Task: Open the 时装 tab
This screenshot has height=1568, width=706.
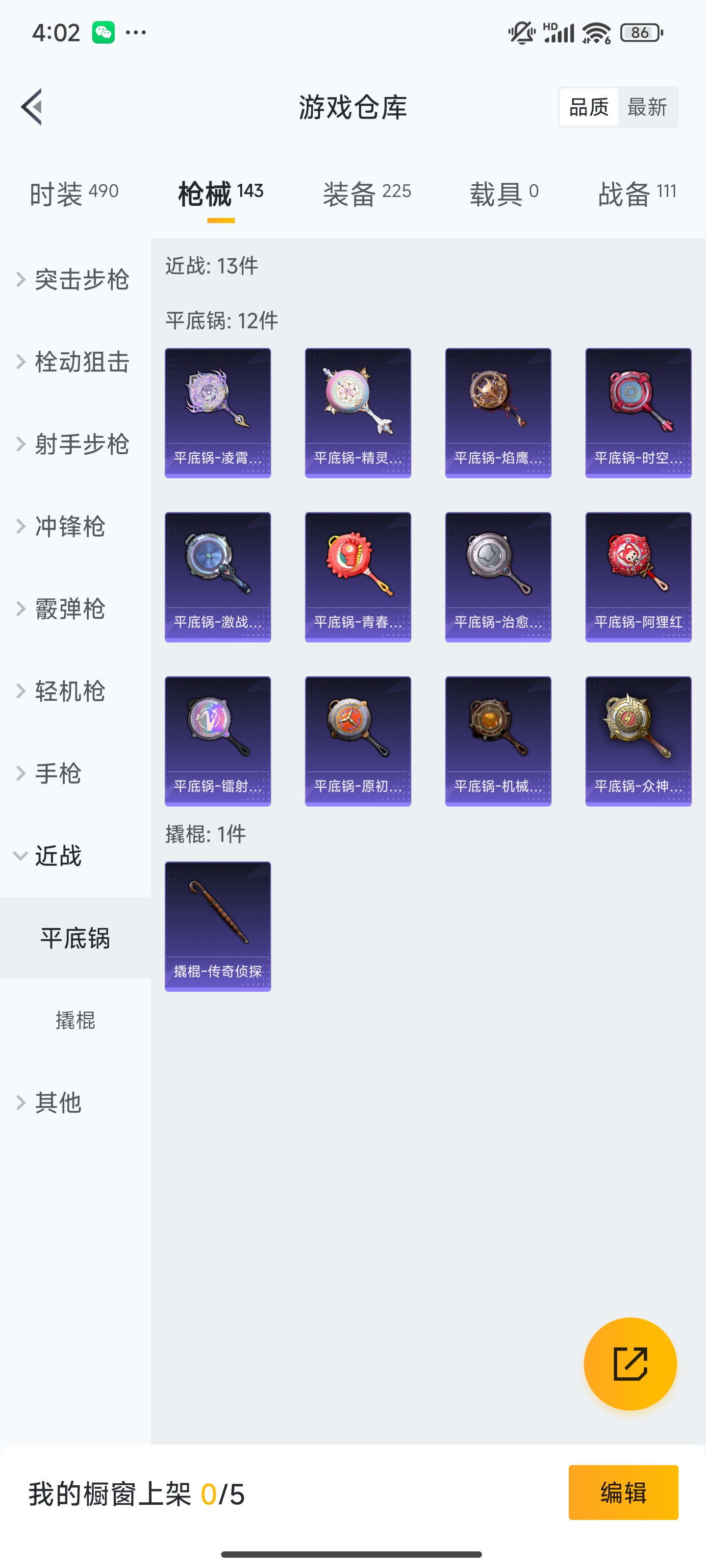Action: [x=73, y=192]
